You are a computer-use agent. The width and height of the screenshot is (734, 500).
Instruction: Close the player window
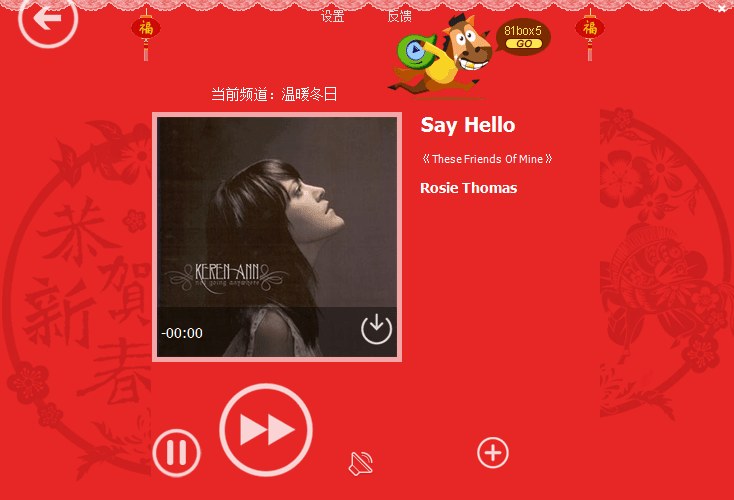click(723, 8)
